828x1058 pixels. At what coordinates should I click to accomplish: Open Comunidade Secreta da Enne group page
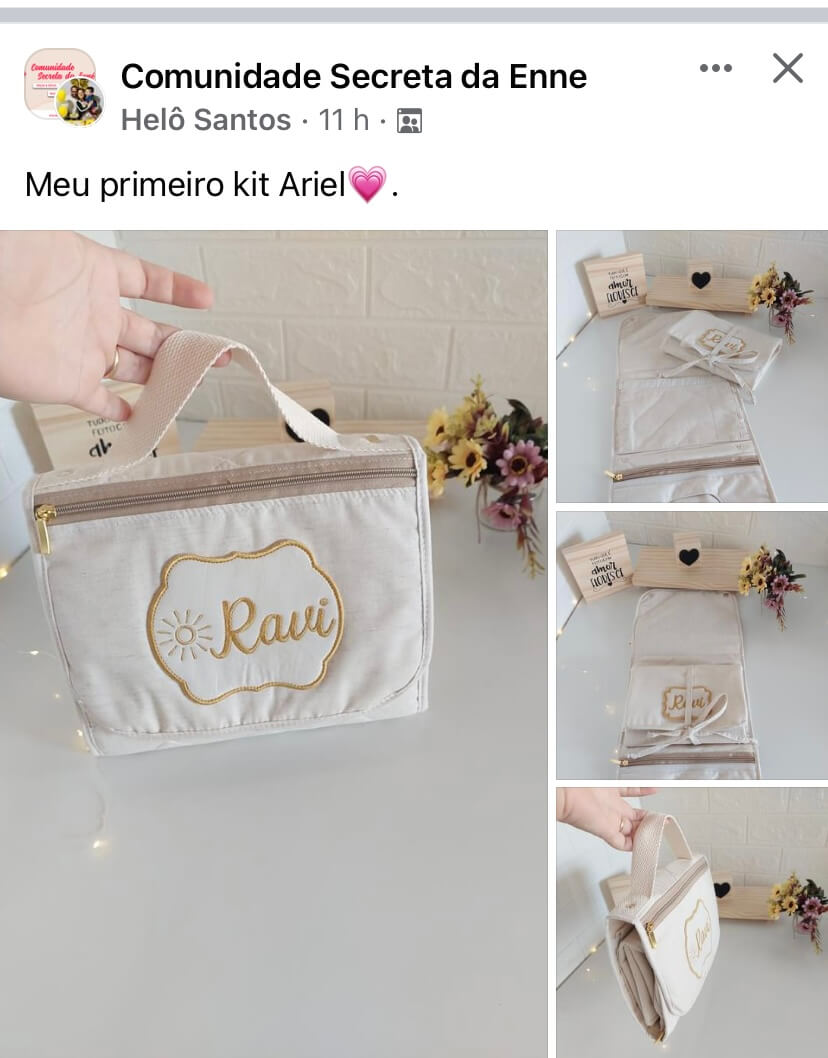pyautogui.click(x=353, y=76)
